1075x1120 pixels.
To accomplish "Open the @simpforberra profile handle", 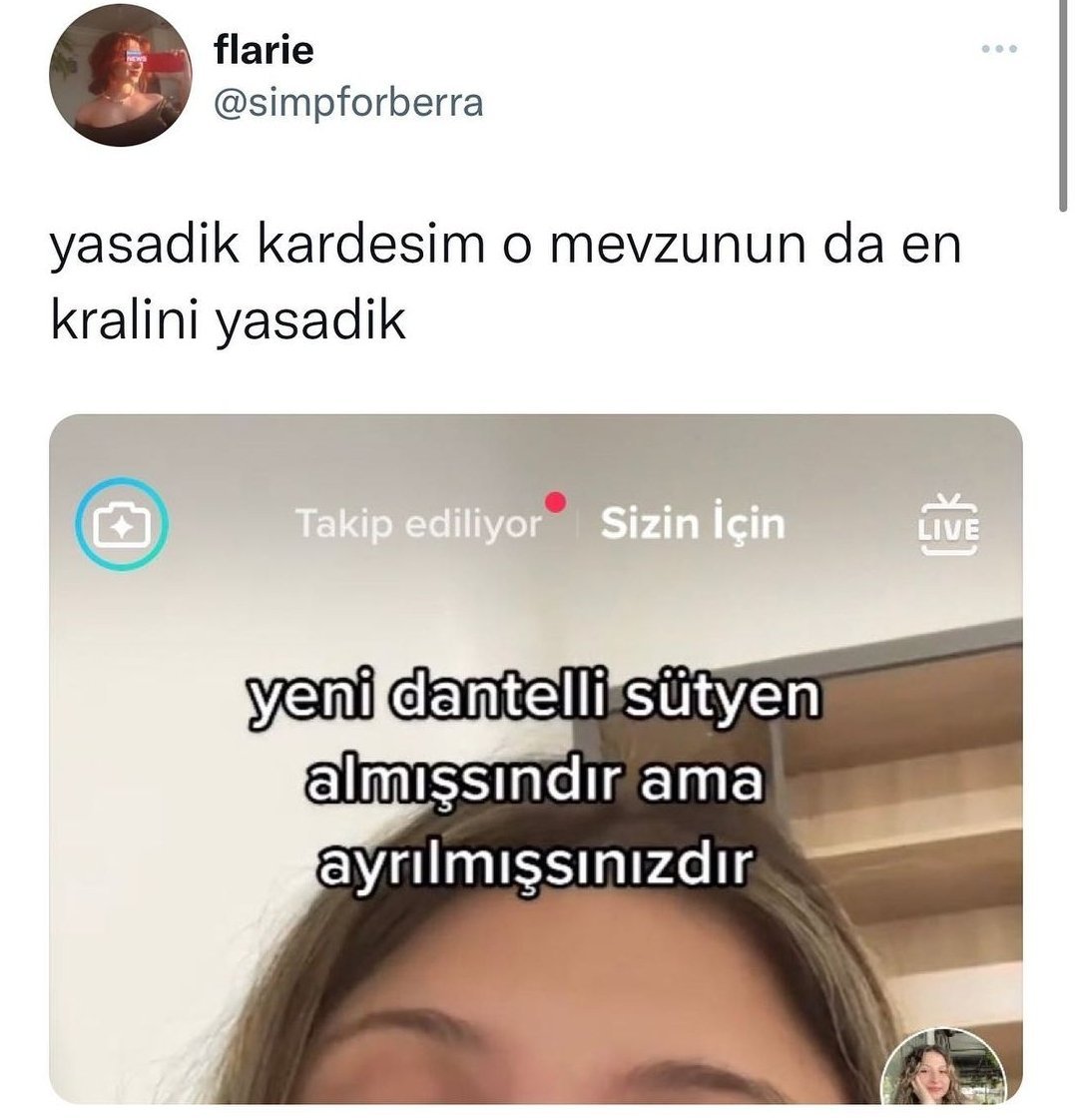I will (x=348, y=102).
